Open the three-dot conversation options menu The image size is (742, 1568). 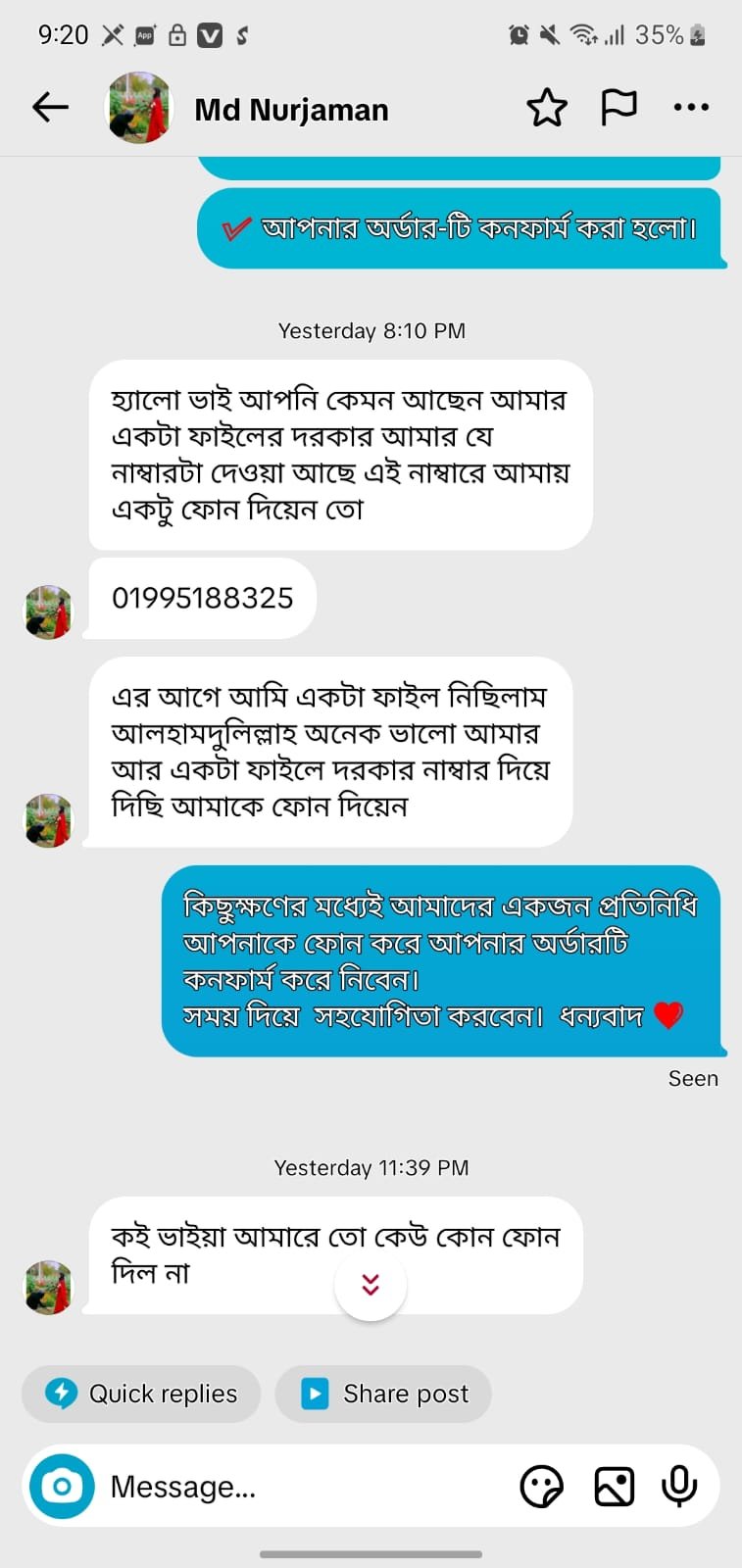691,108
